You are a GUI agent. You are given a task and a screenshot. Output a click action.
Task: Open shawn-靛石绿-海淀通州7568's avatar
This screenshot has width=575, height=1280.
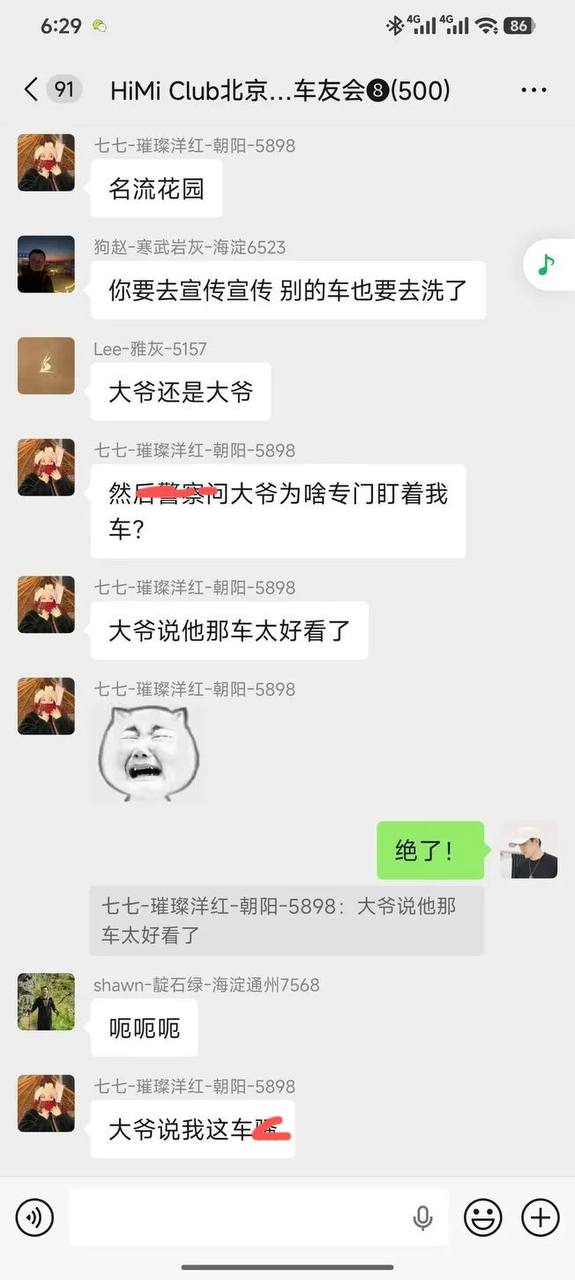[x=46, y=1002]
